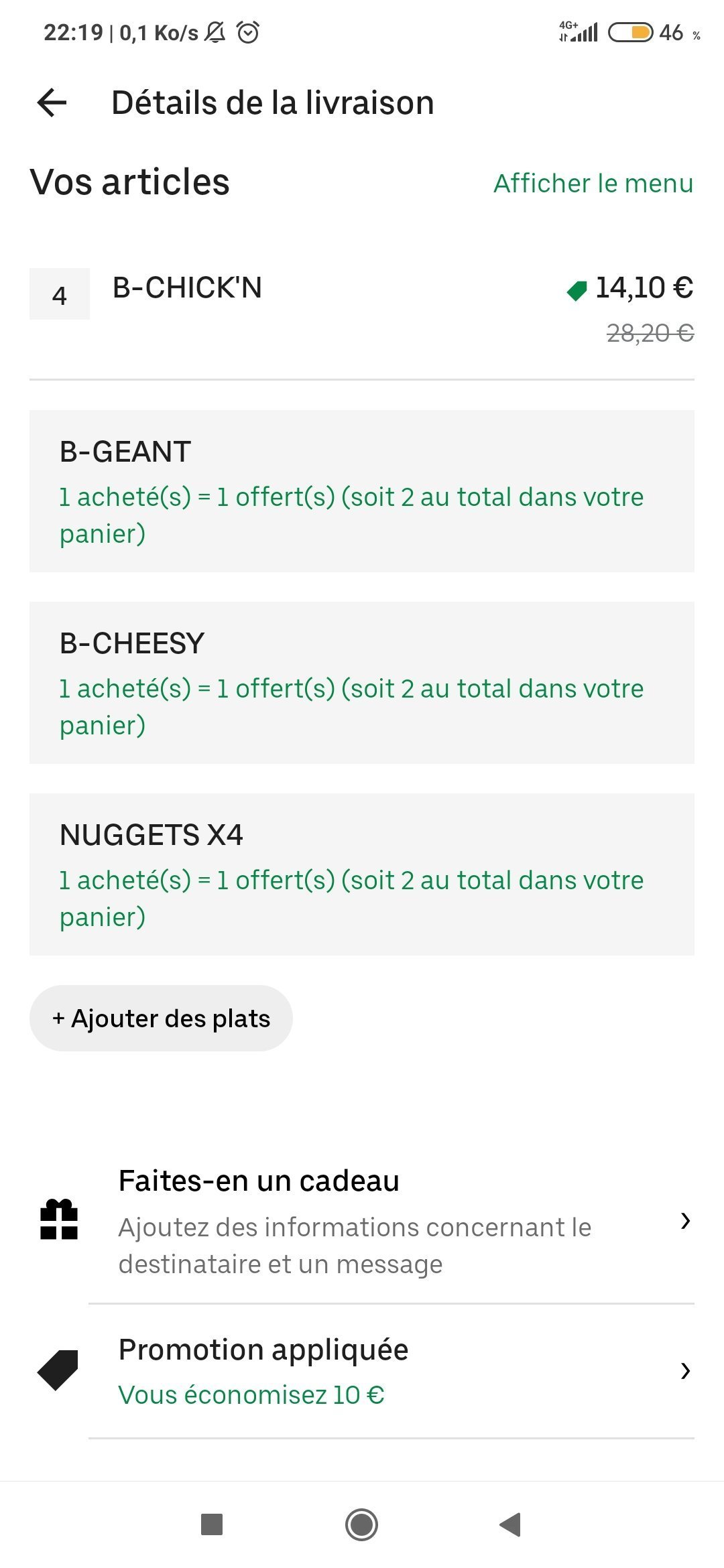Open the Afficher le menu link
Viewport: 724px width, 1568px height.
point(593,183)
